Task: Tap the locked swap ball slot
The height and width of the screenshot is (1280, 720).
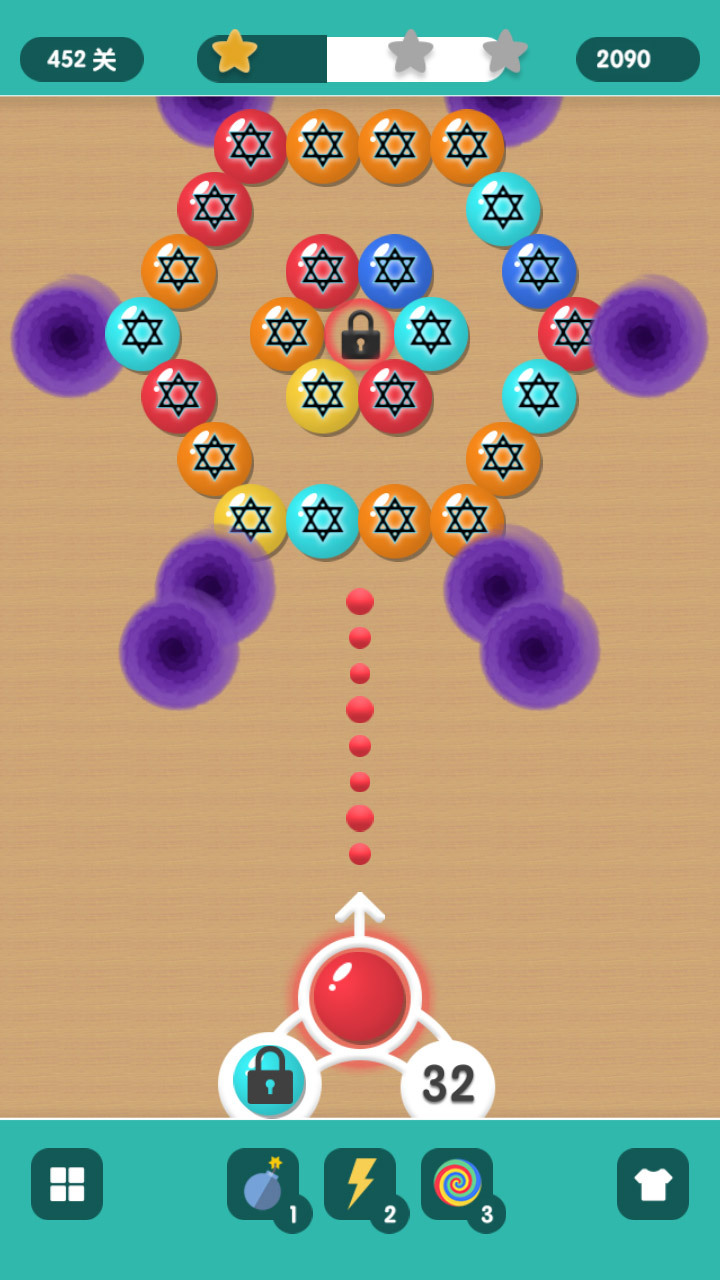Action: 269,1078
